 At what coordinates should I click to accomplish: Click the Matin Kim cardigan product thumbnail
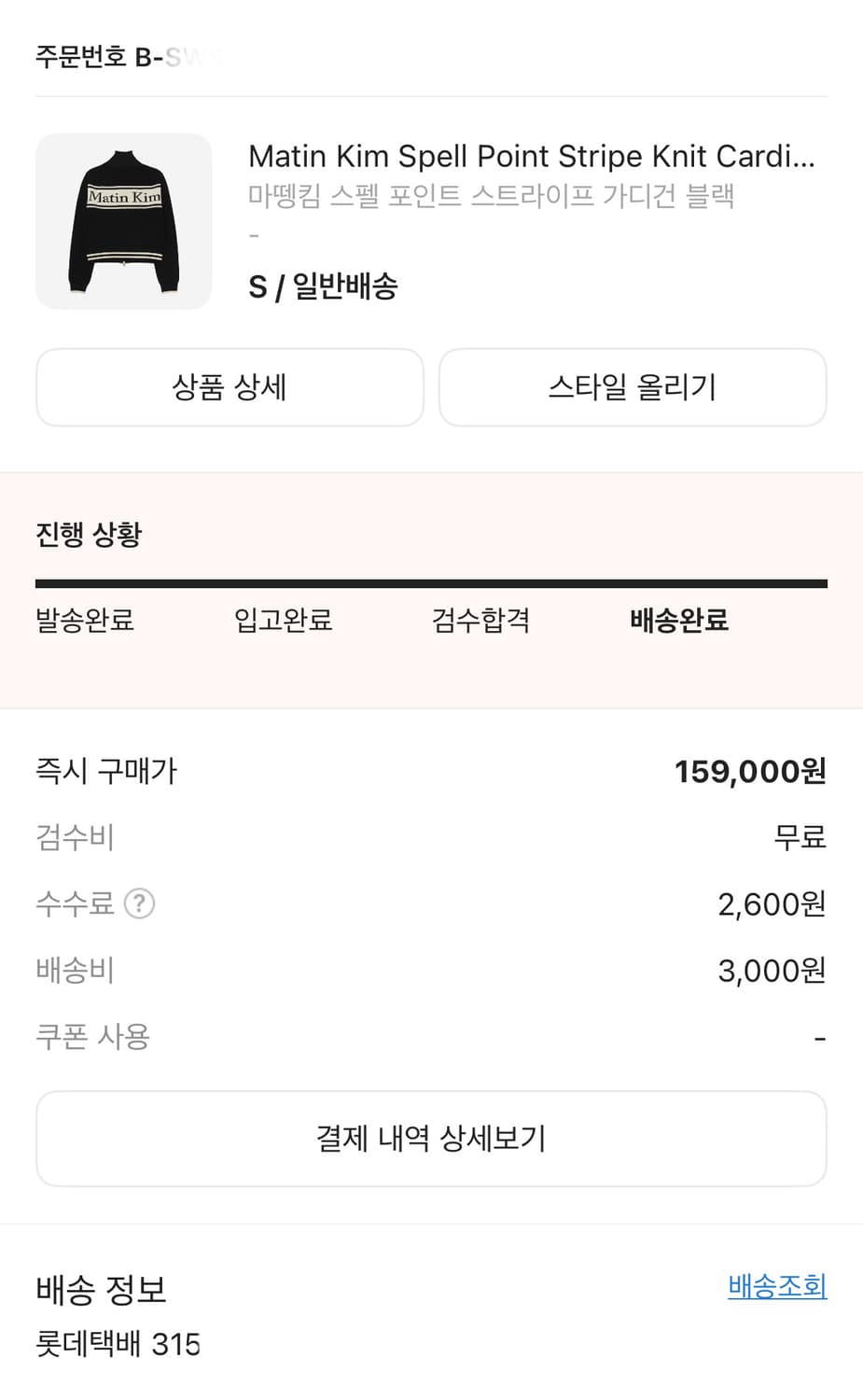pos(123,221)
